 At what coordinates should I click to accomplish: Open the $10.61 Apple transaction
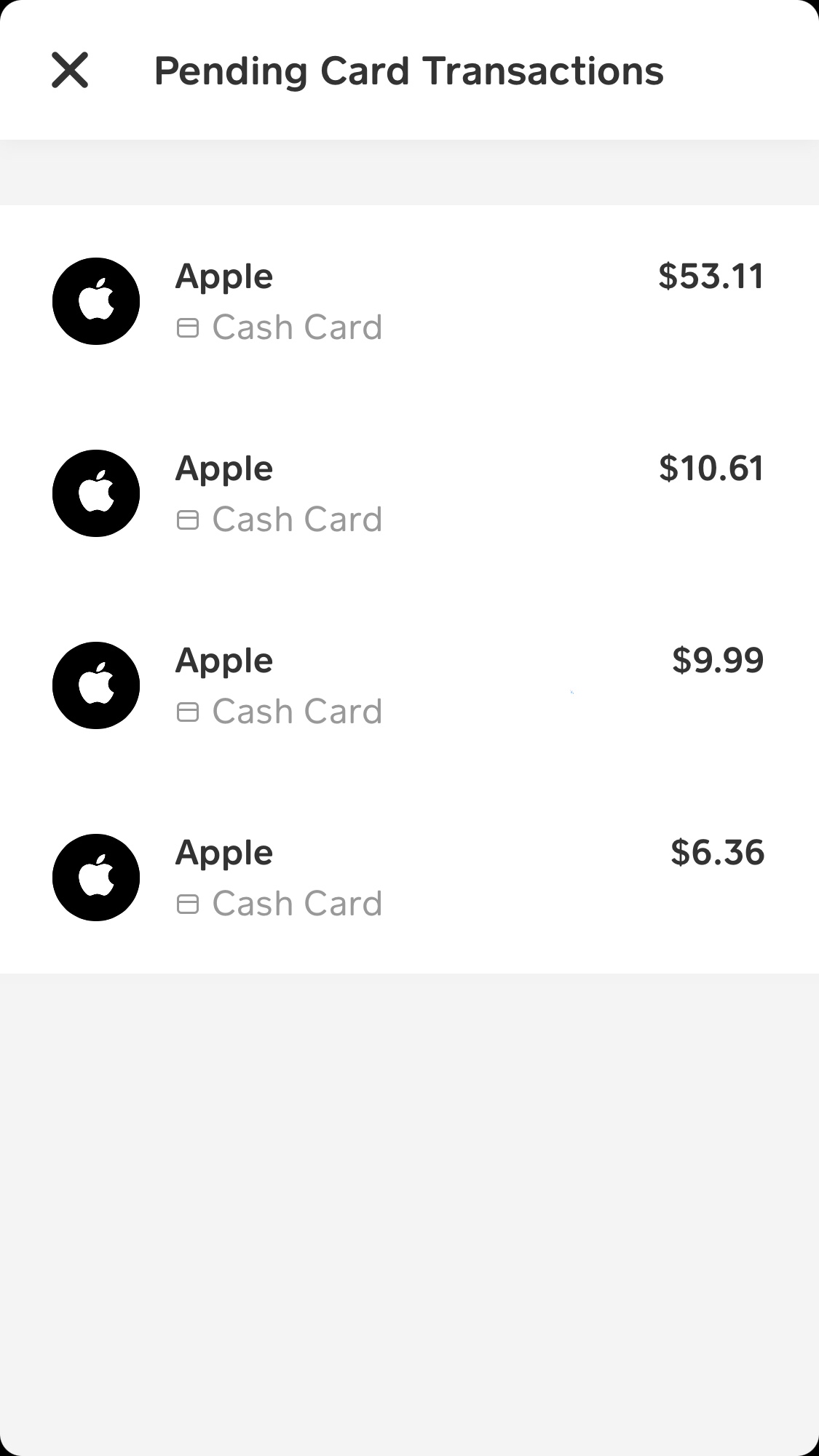click(x=409, y=493)
